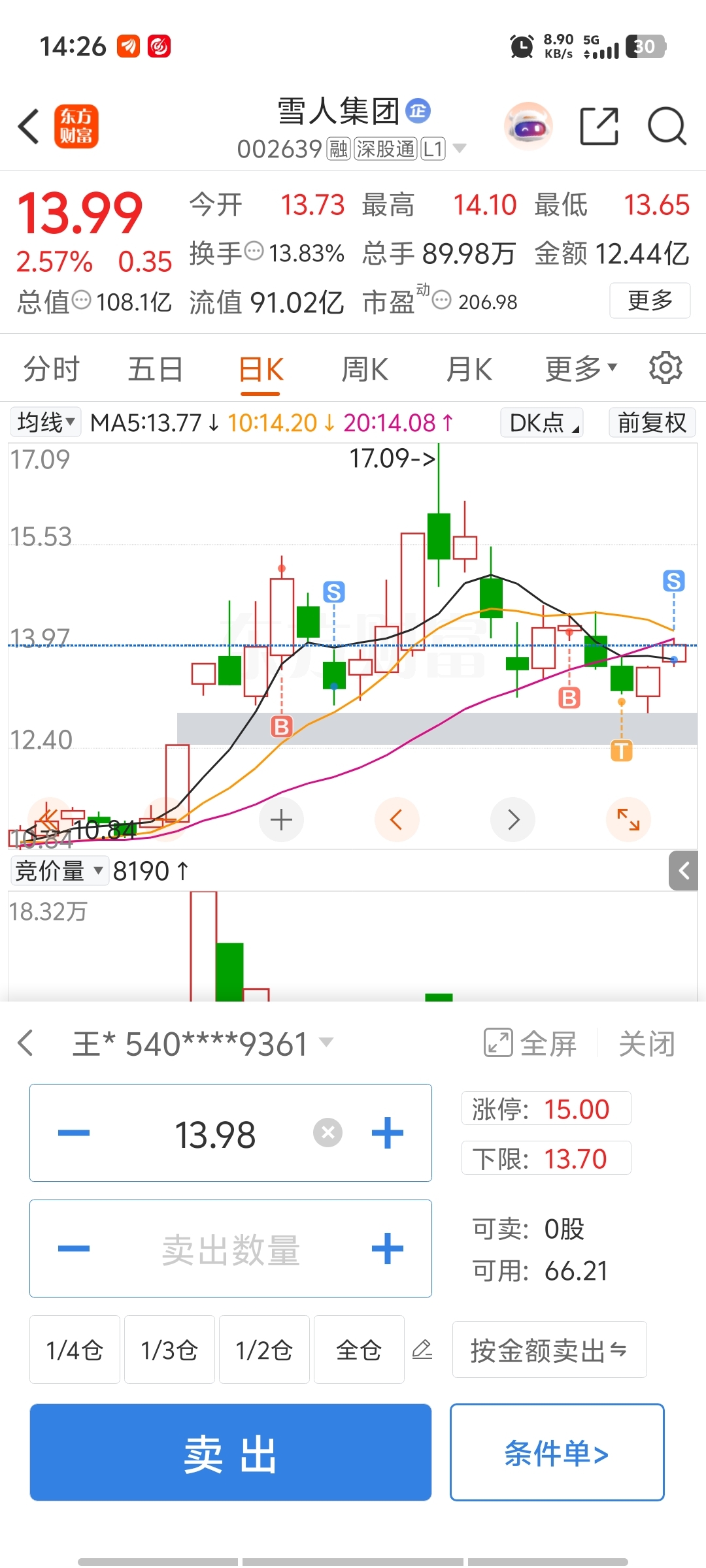
Task: Close the trade panel with 关闭
Action: (x=647, y=1043)
